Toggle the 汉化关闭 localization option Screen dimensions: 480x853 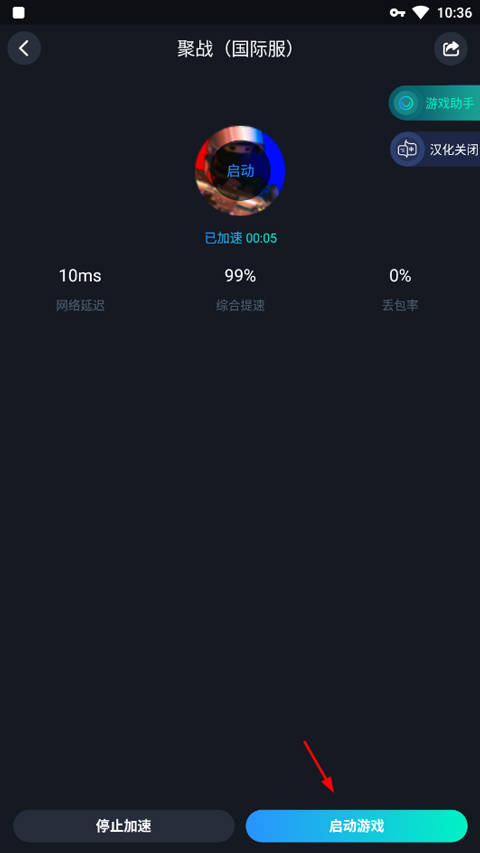435,149
